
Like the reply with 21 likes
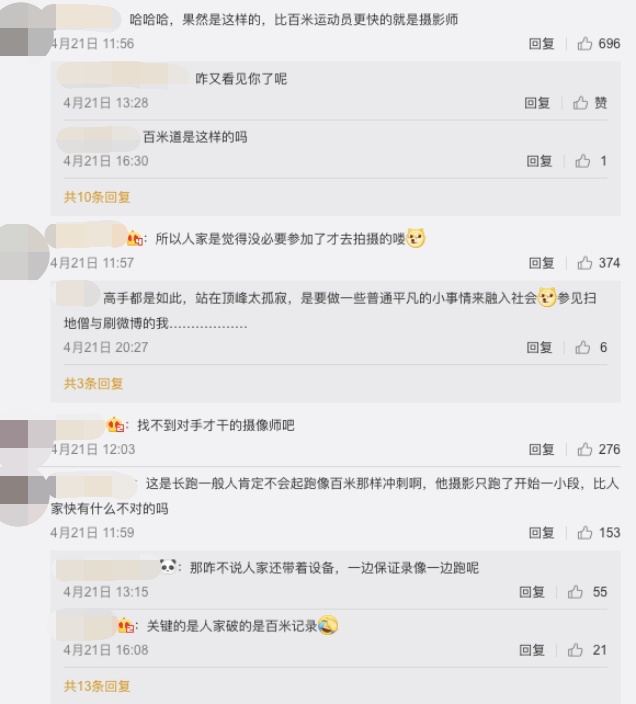click(x=575, y=650)
